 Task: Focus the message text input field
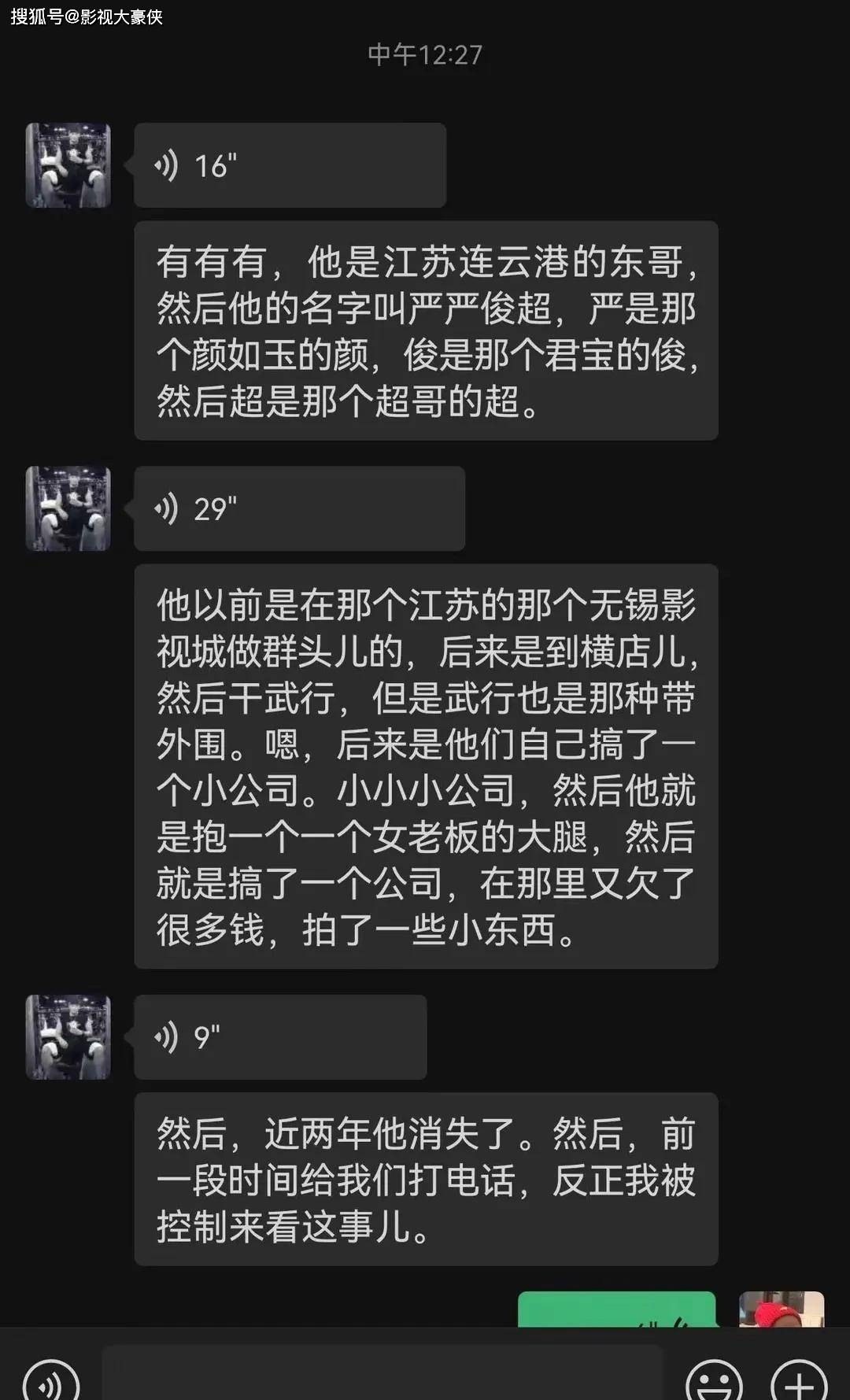click(382, 1373)
